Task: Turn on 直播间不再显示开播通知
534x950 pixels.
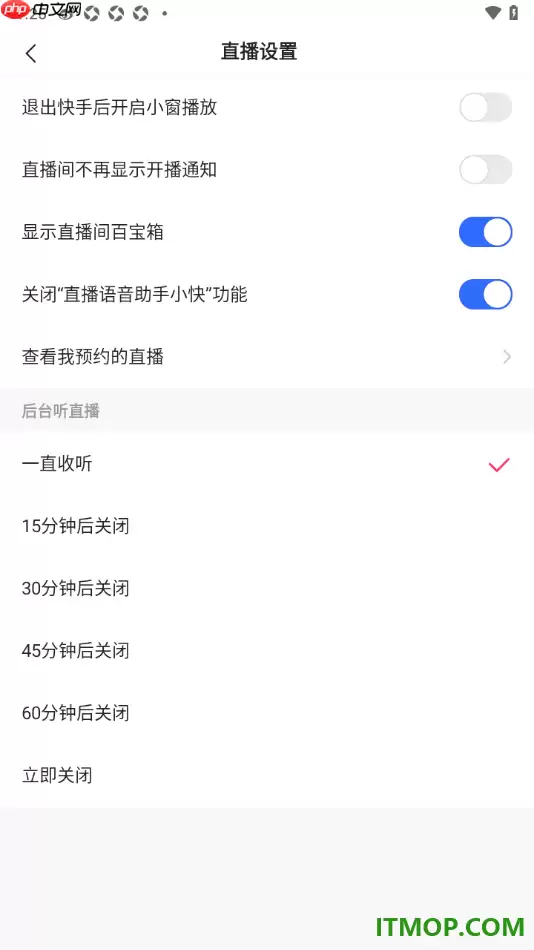Action: click(x=486, y=170)
